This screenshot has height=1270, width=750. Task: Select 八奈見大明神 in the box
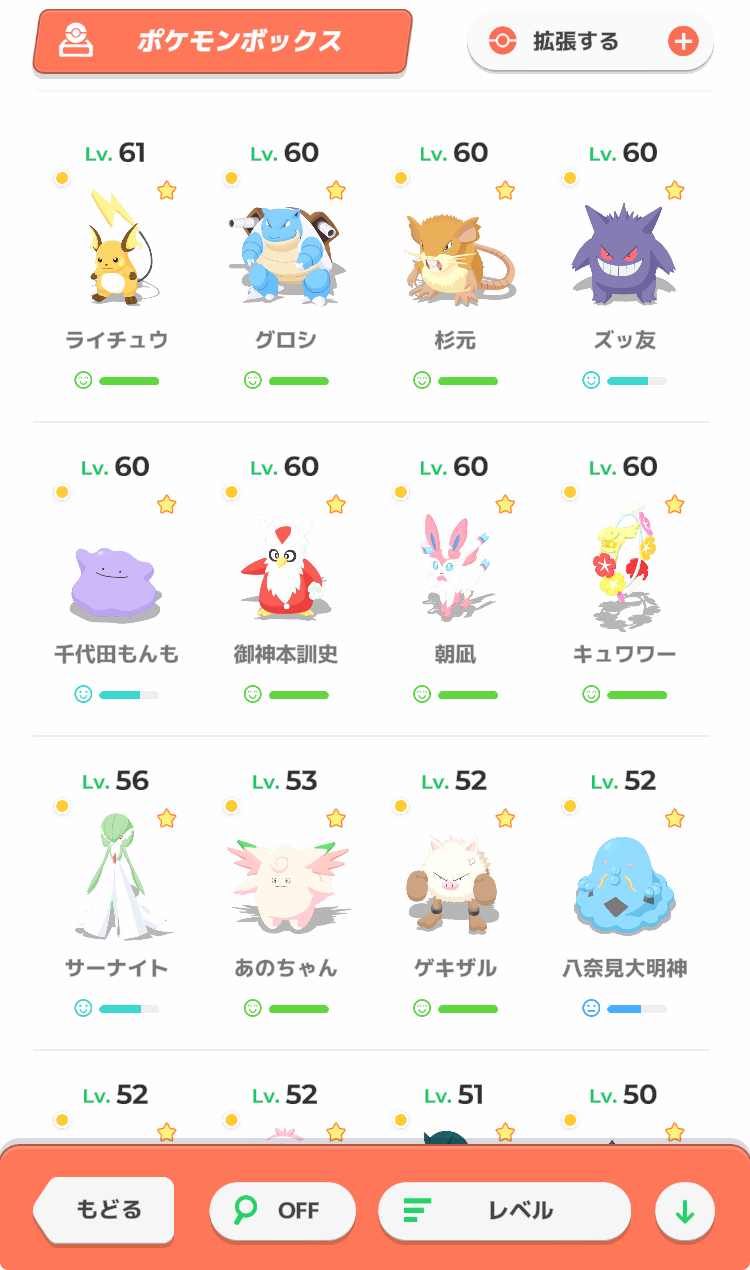click(625, 880)
